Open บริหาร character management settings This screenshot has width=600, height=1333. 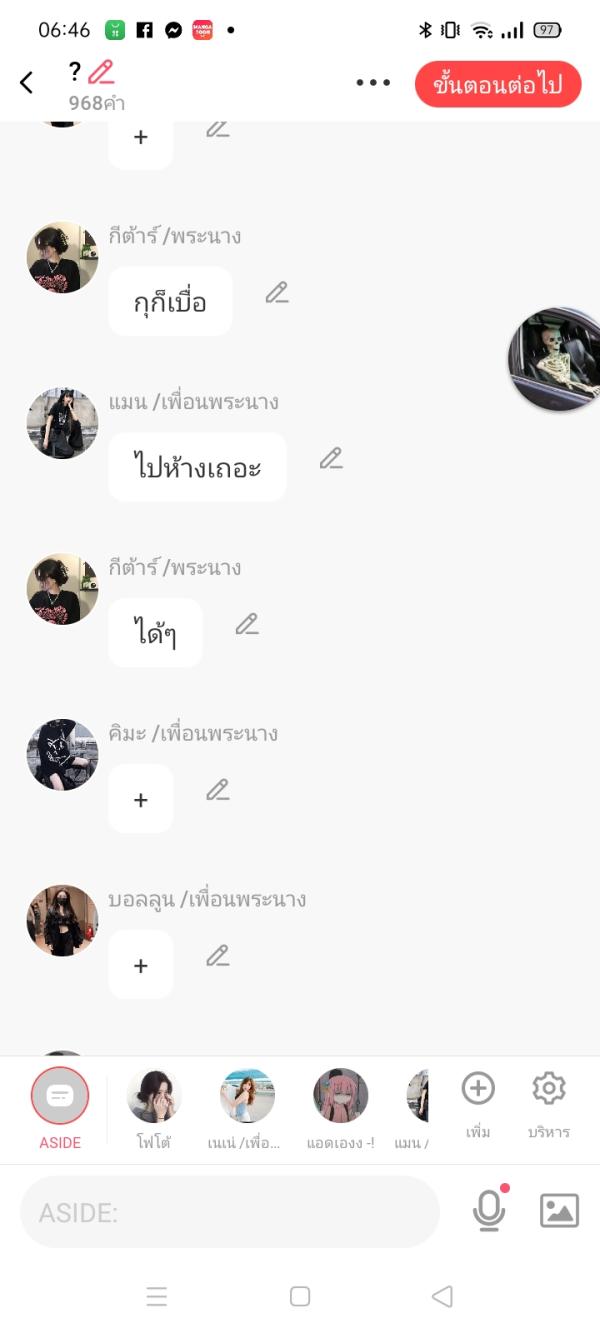pyautogui.click(x=548, y=1097)
